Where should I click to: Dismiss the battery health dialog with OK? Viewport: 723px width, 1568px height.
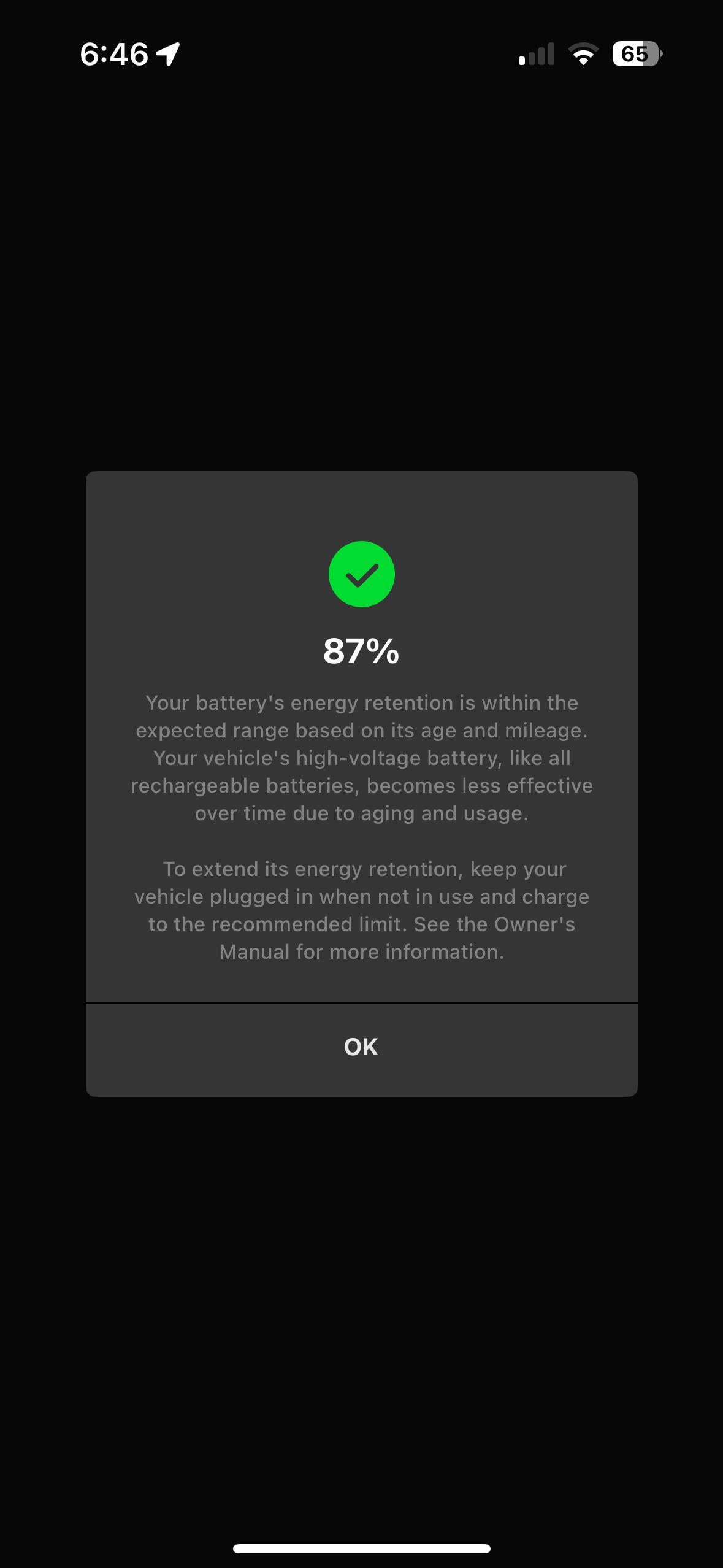[x=361, y=1047]
